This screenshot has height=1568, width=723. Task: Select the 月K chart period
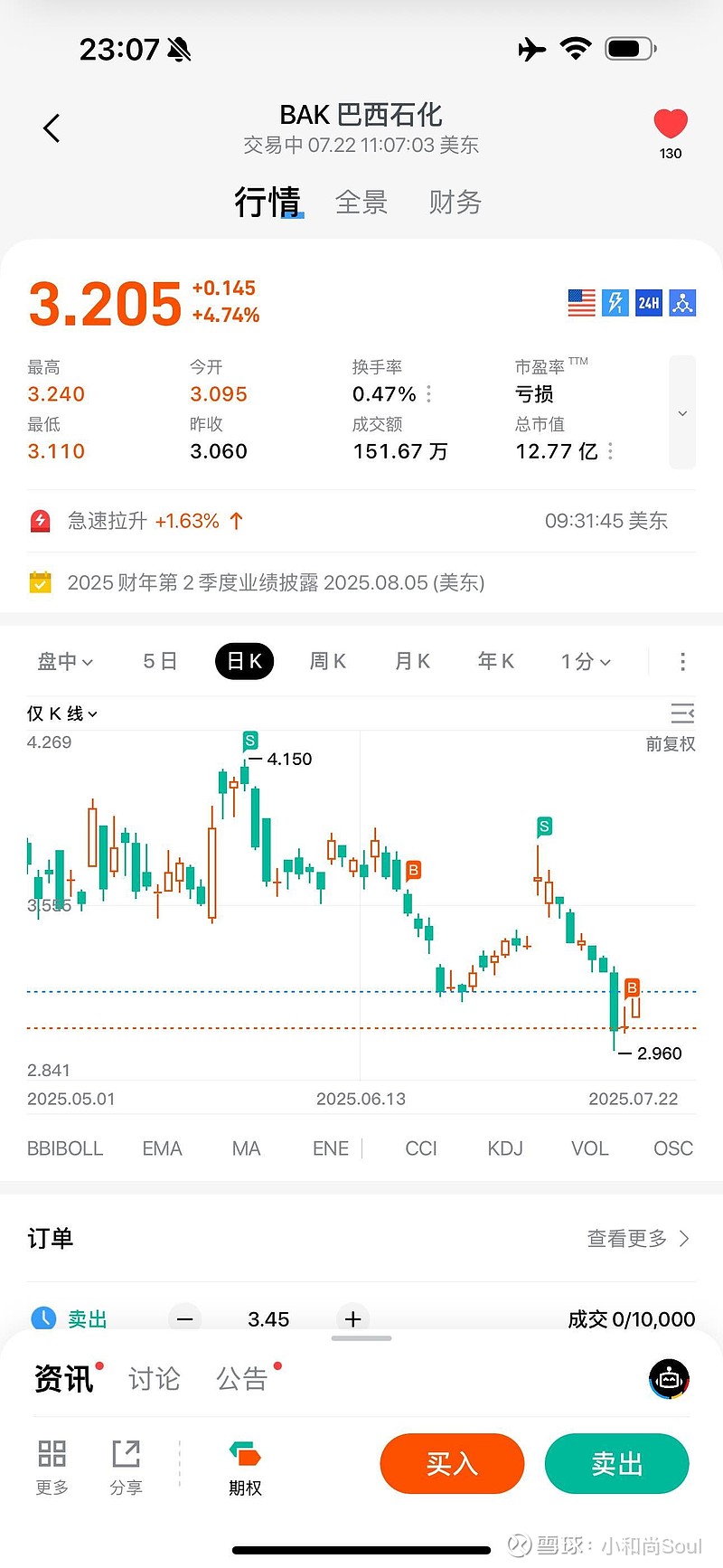[x=412, y=662]
